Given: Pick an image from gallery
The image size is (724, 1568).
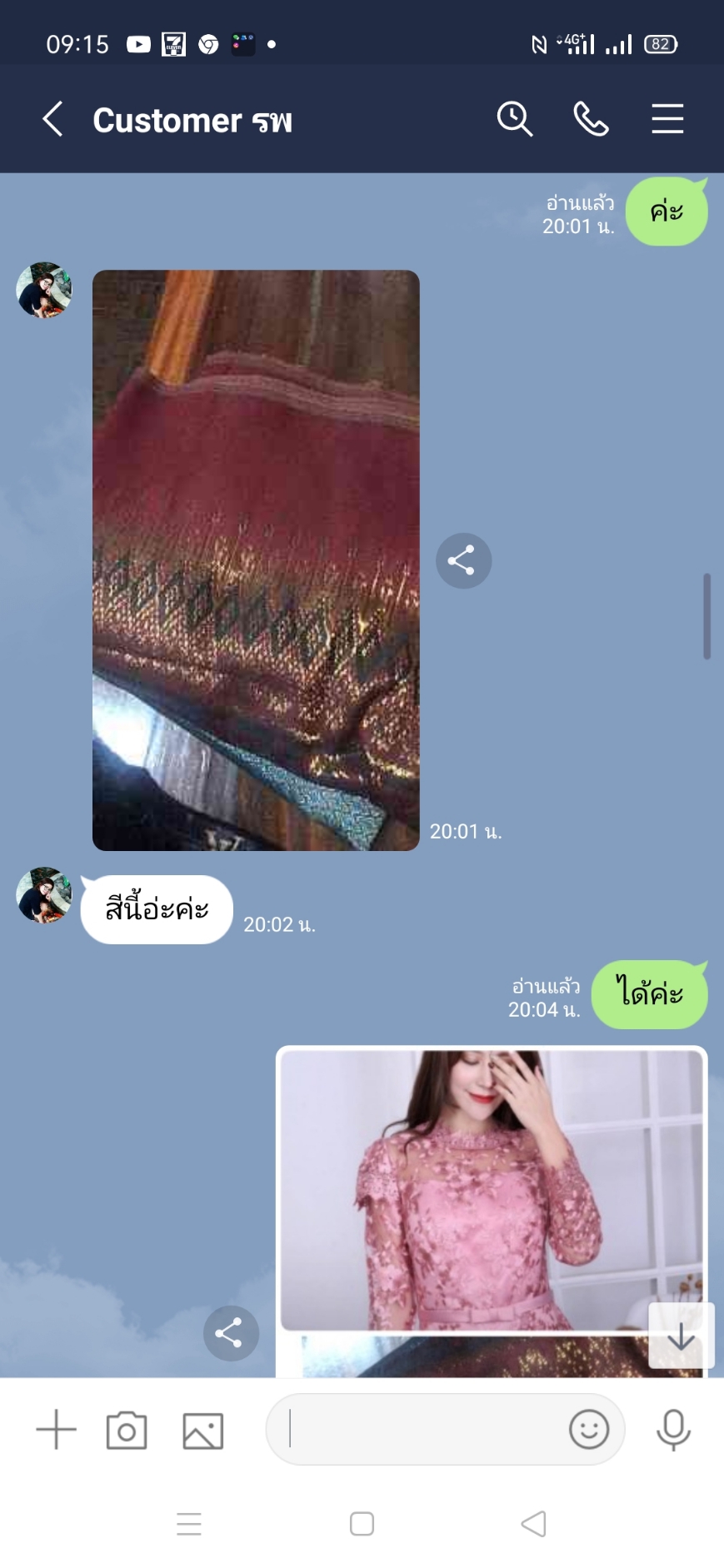Looking at the screenshot, I should pos(203,1431).
